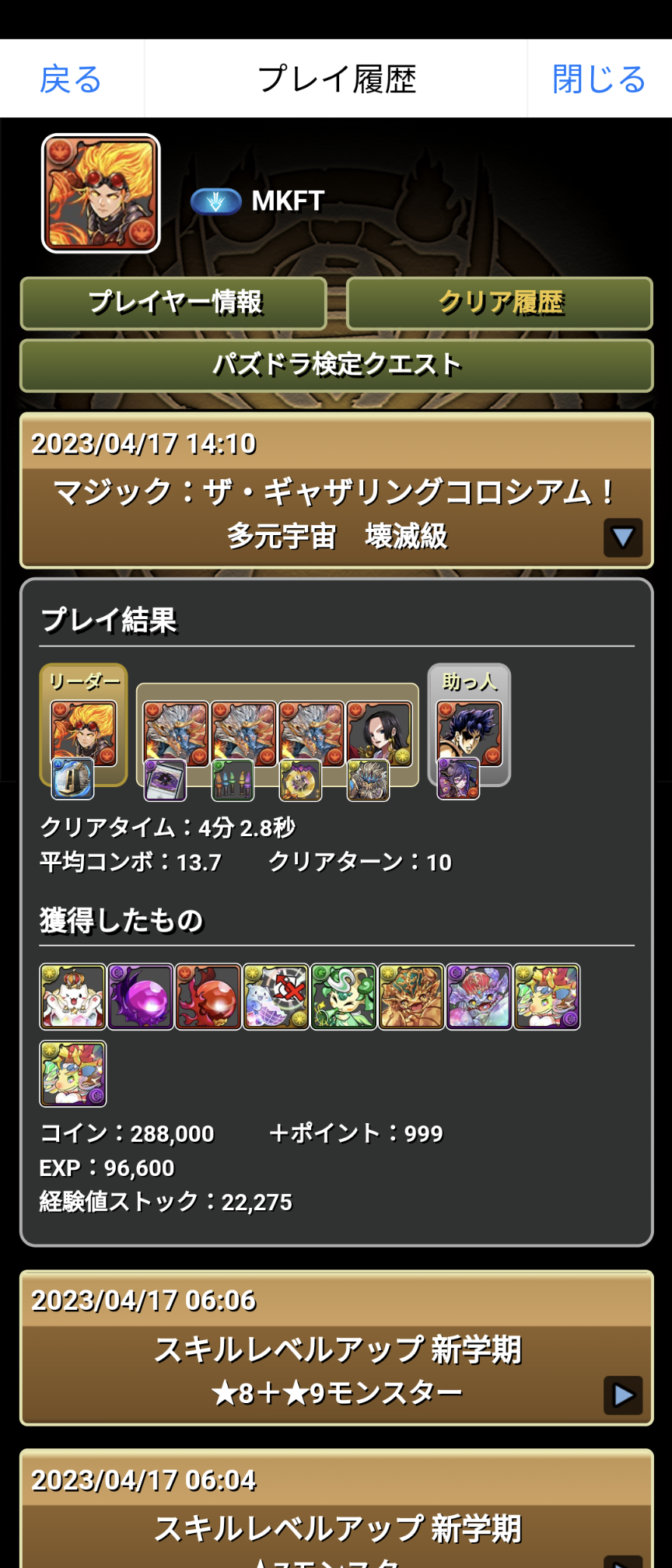Open プレイヤー情報 tab
672x1568 pixels.
[173, 303]
